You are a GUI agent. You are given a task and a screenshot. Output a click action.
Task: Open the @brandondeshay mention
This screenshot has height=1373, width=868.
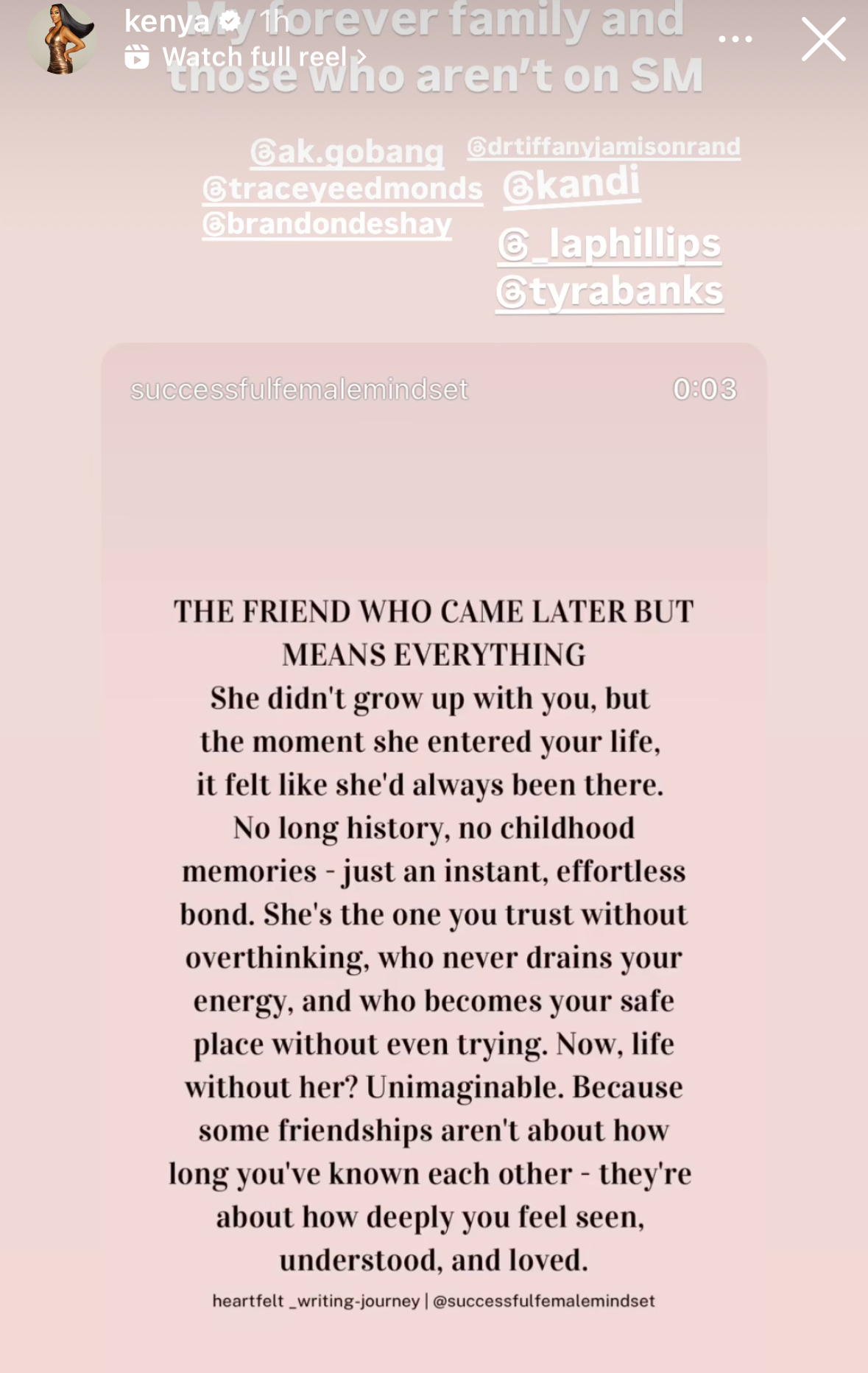327,223
